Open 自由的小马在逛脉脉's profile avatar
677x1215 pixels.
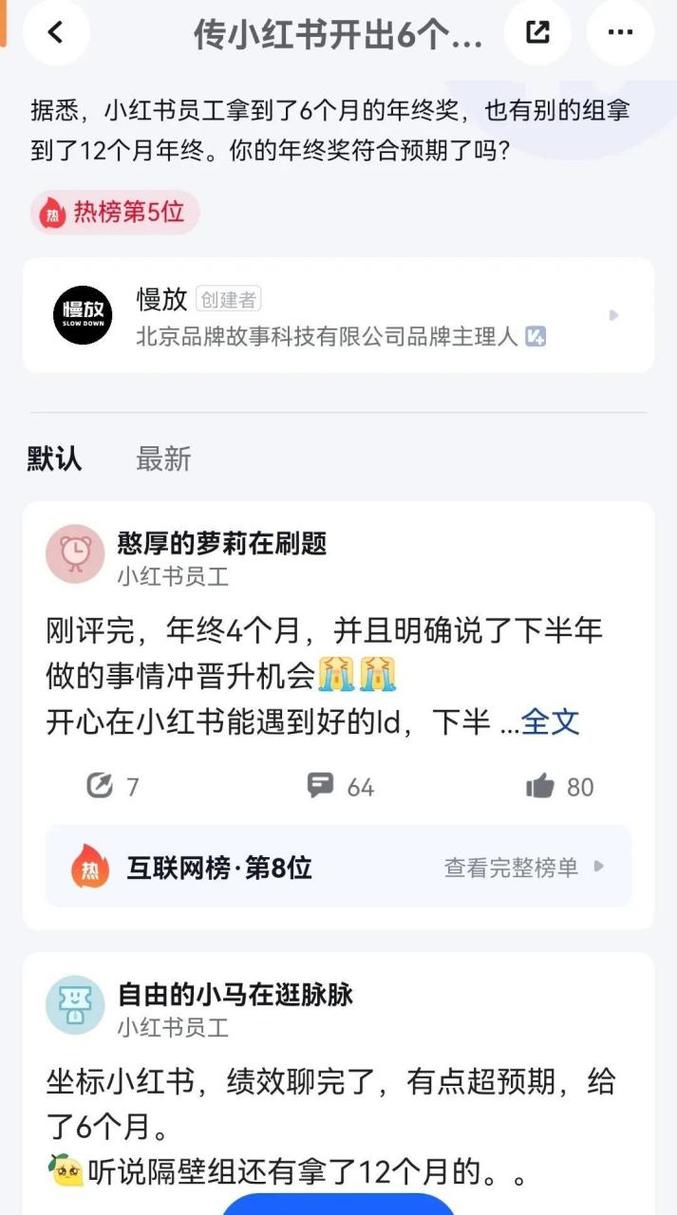coord(75,1004)
